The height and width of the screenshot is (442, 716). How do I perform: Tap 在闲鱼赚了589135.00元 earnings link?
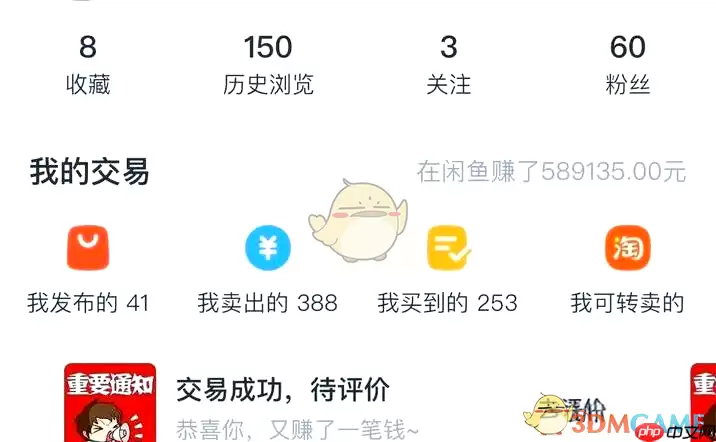551,172
